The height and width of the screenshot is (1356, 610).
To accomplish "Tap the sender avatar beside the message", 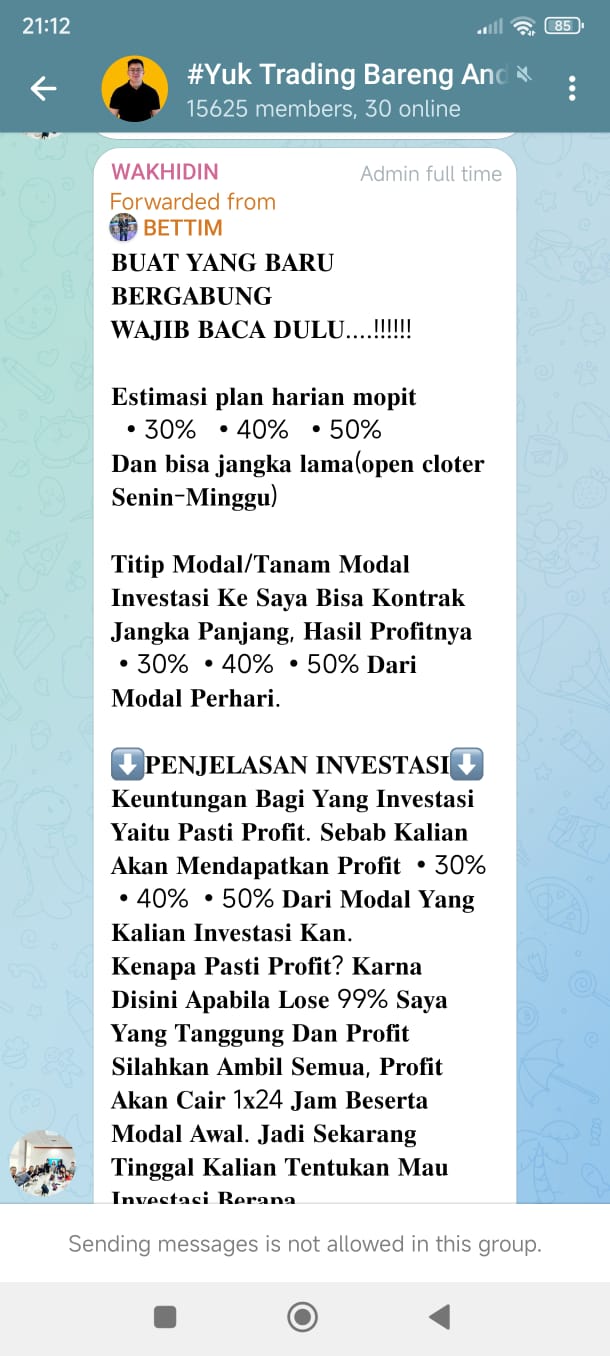I will click(42, 1163).
